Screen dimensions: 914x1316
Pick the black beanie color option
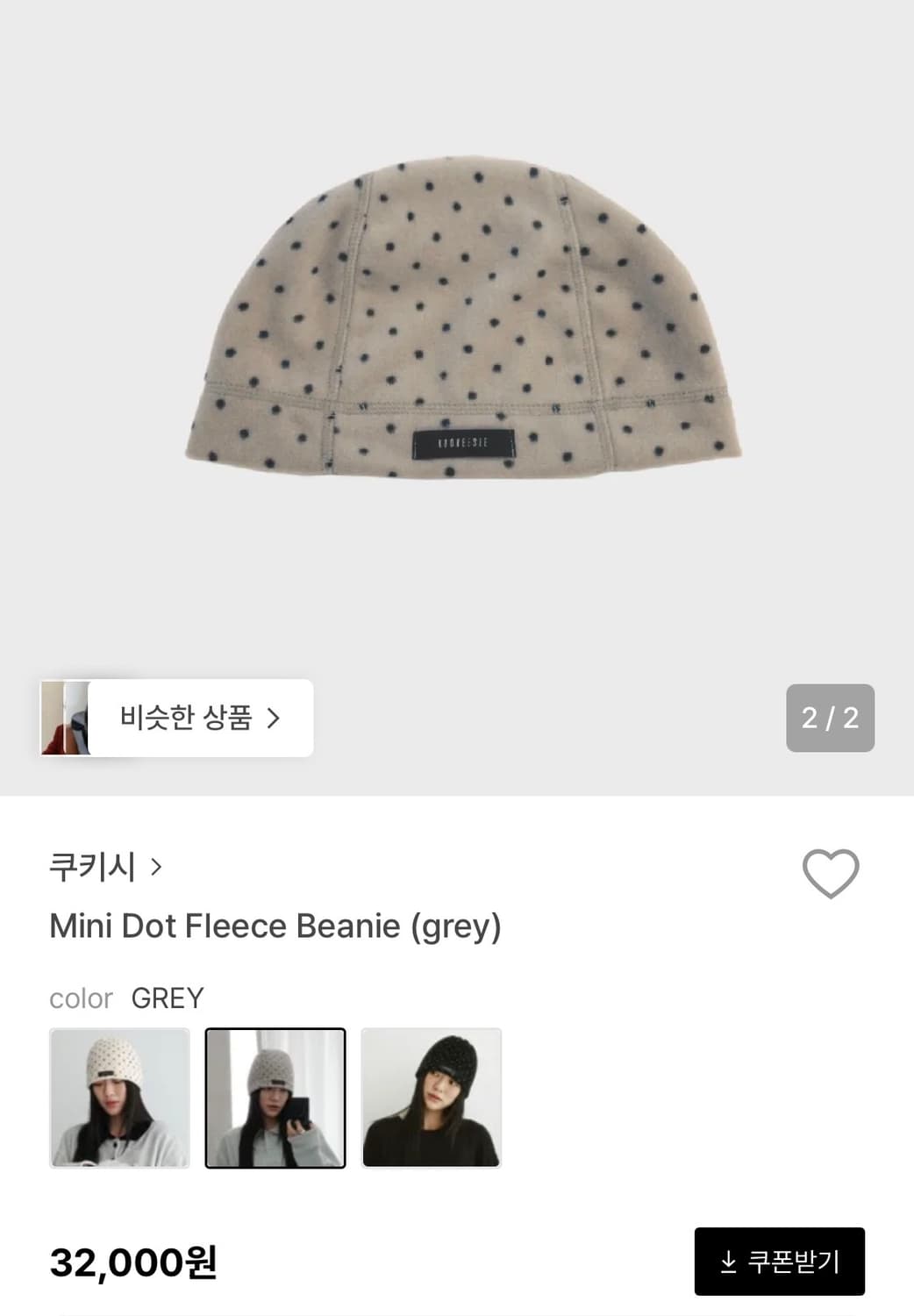(432, 1098)
